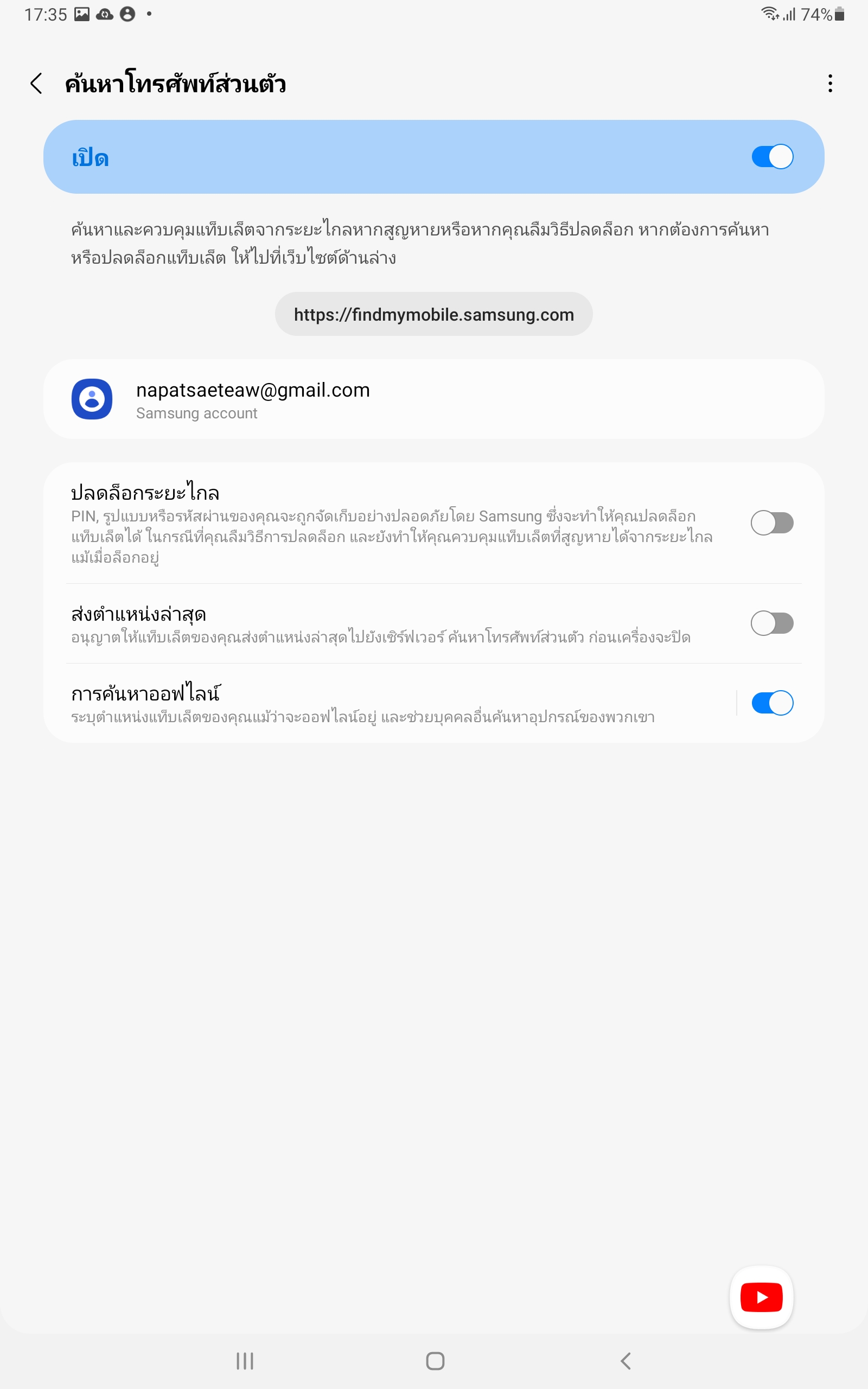Disable the การค้นหาออฟไลน์ switch
This screenshot has width=868, height=1389.
[772, 703]
